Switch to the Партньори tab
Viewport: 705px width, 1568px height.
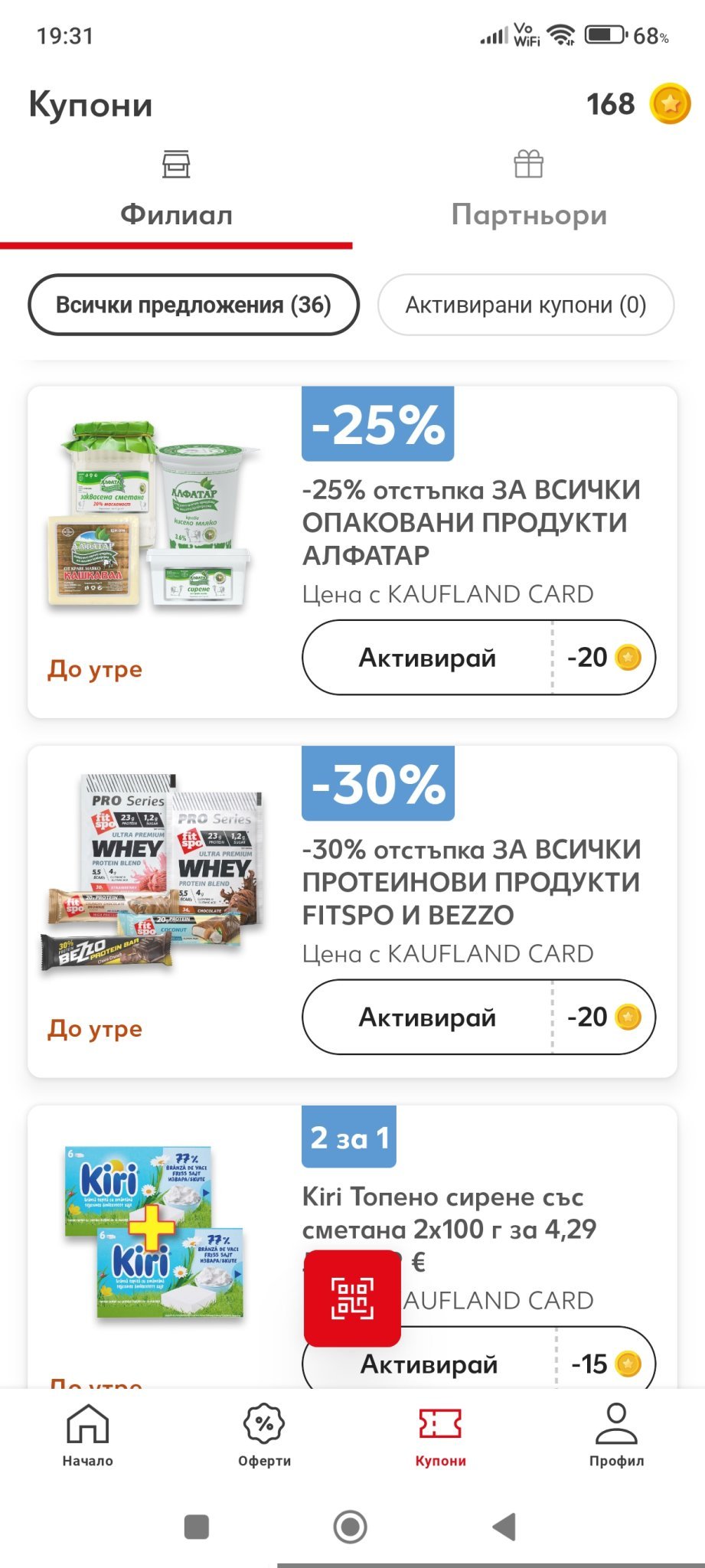pyautogui.click(x=528, y=195)
